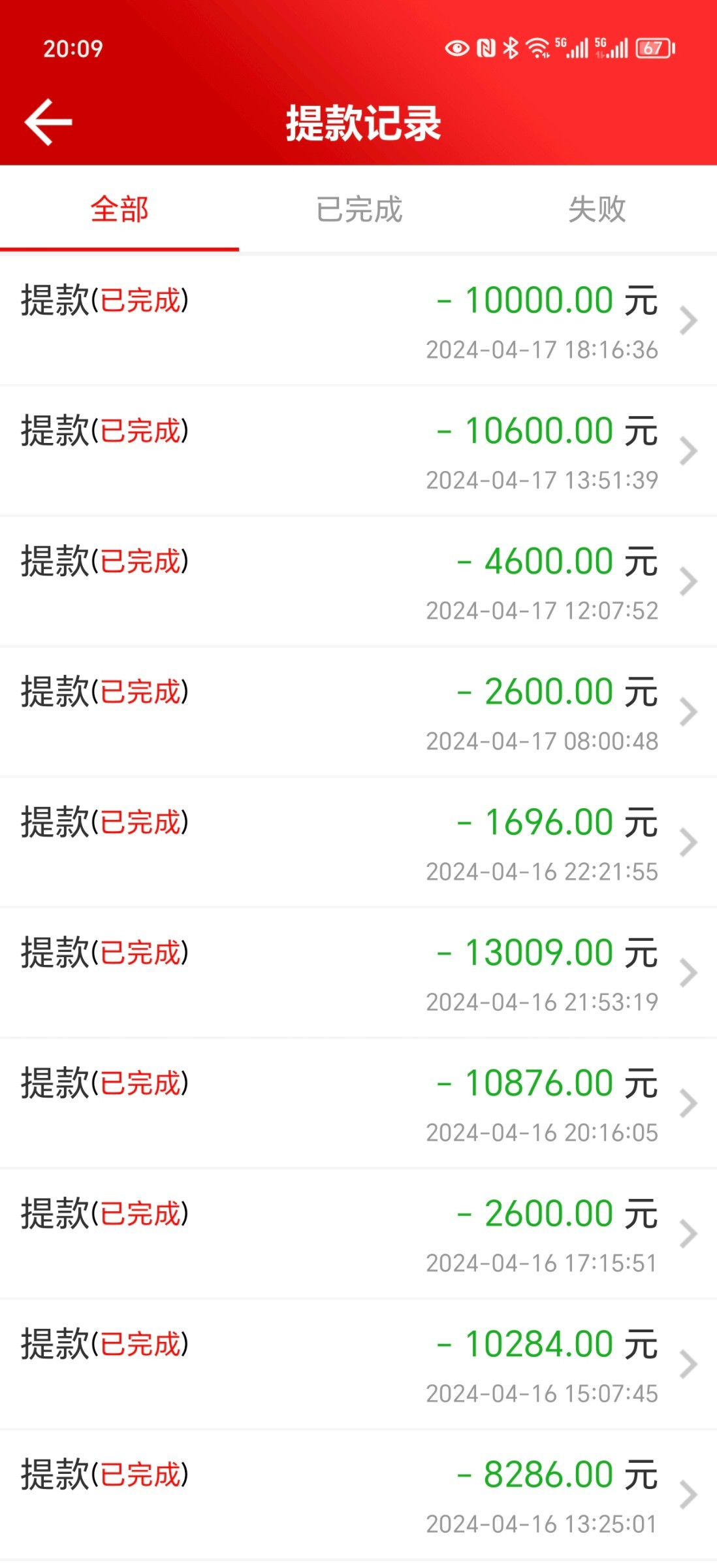Go back using the arrow icon
The width and height of the screenshot is (717, 1568).
click(48, 122)
